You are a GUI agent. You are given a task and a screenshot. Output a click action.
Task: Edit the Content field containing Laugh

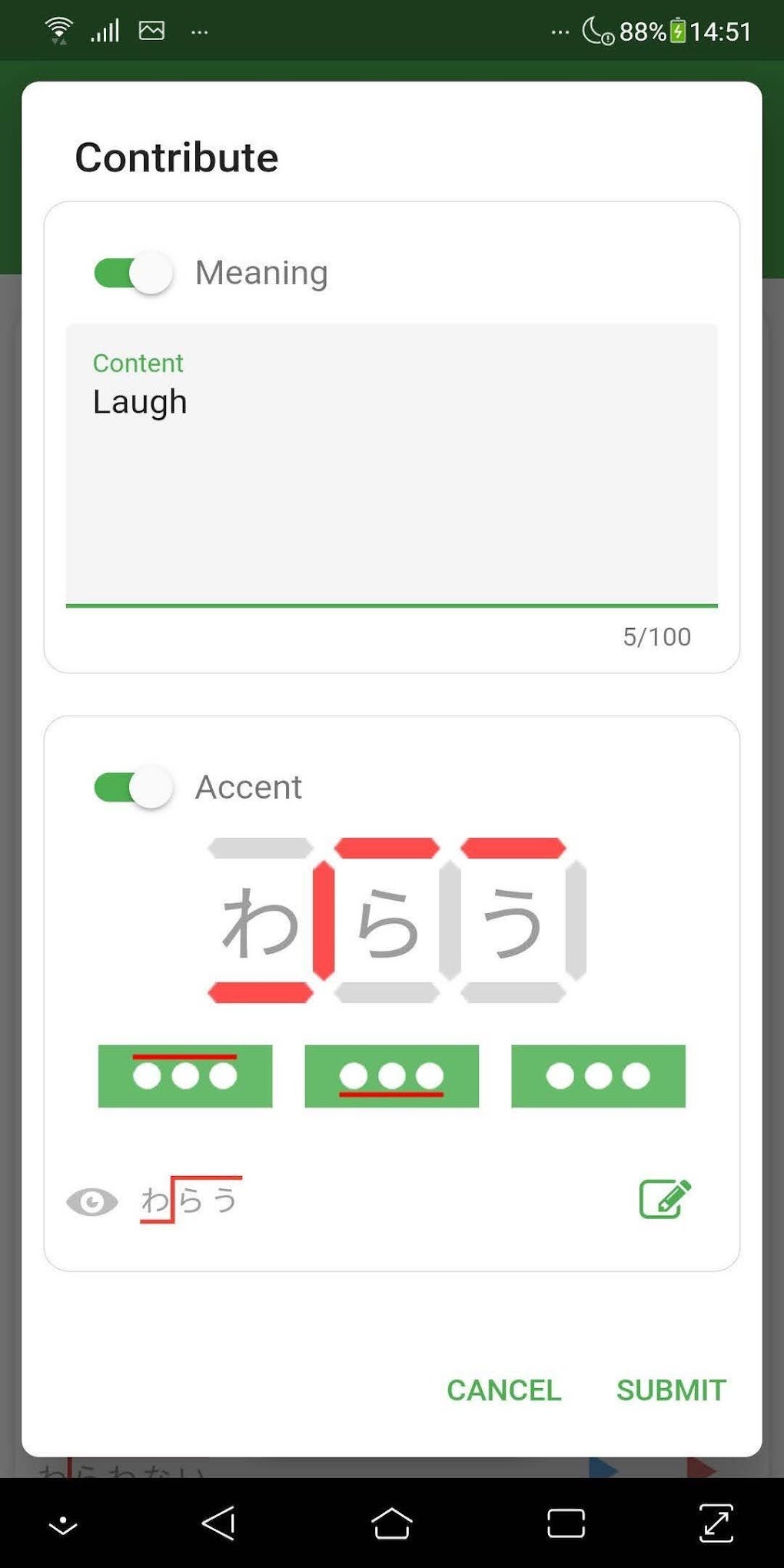pyautogui.click(x=392, y=466)
